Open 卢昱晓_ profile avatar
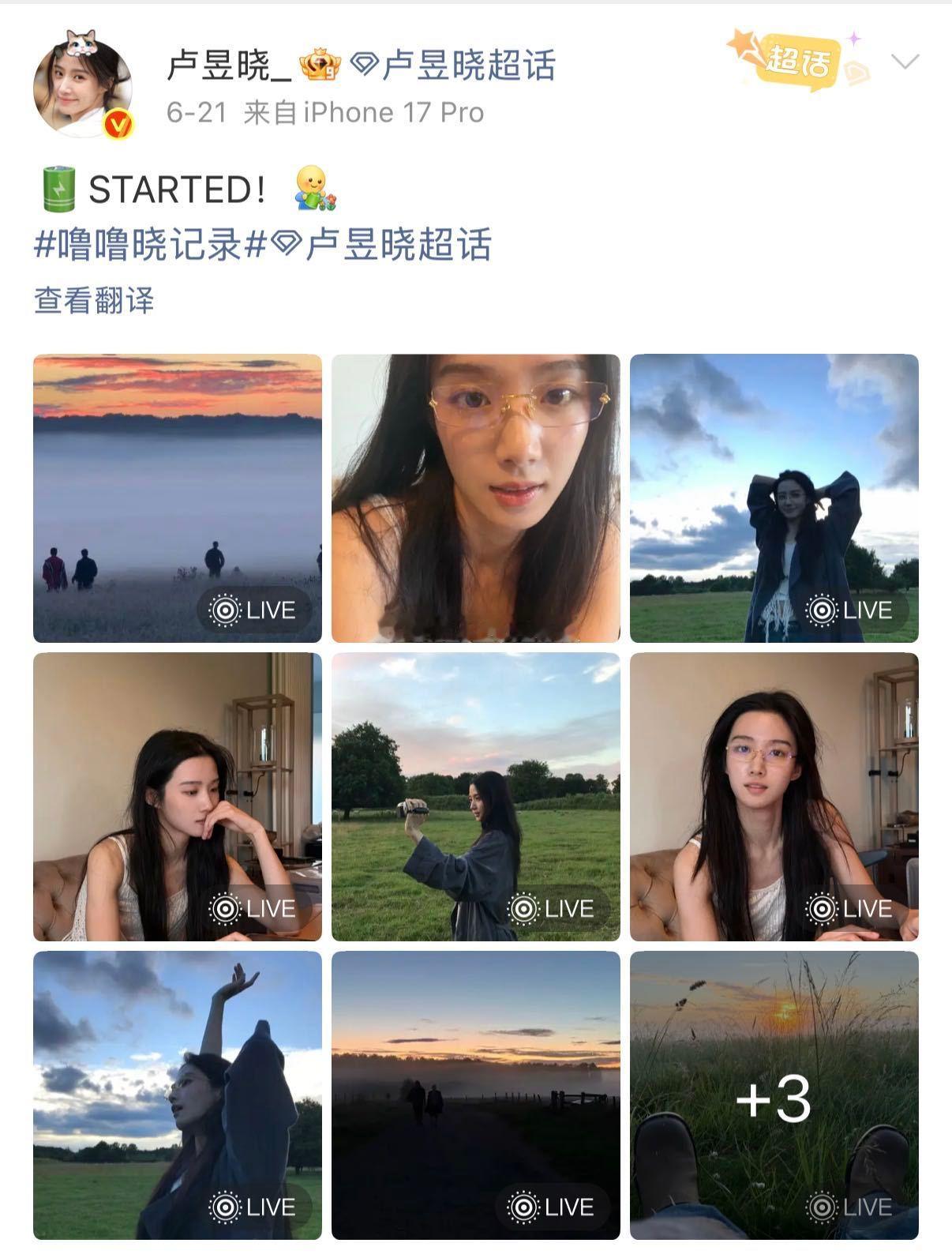This screenshot has width=952, height=1258. 83,86
